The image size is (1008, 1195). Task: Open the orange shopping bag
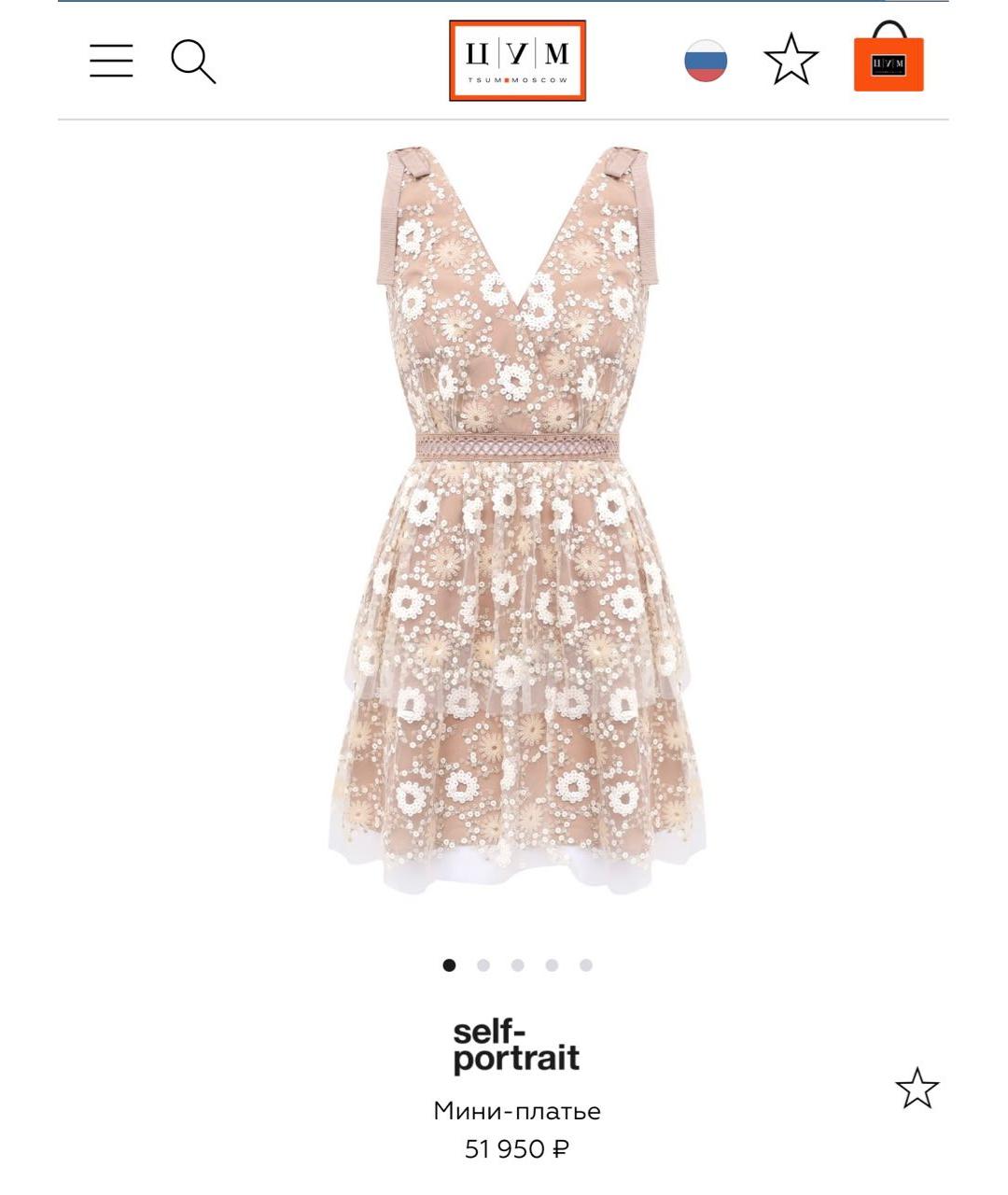point(889,58)
